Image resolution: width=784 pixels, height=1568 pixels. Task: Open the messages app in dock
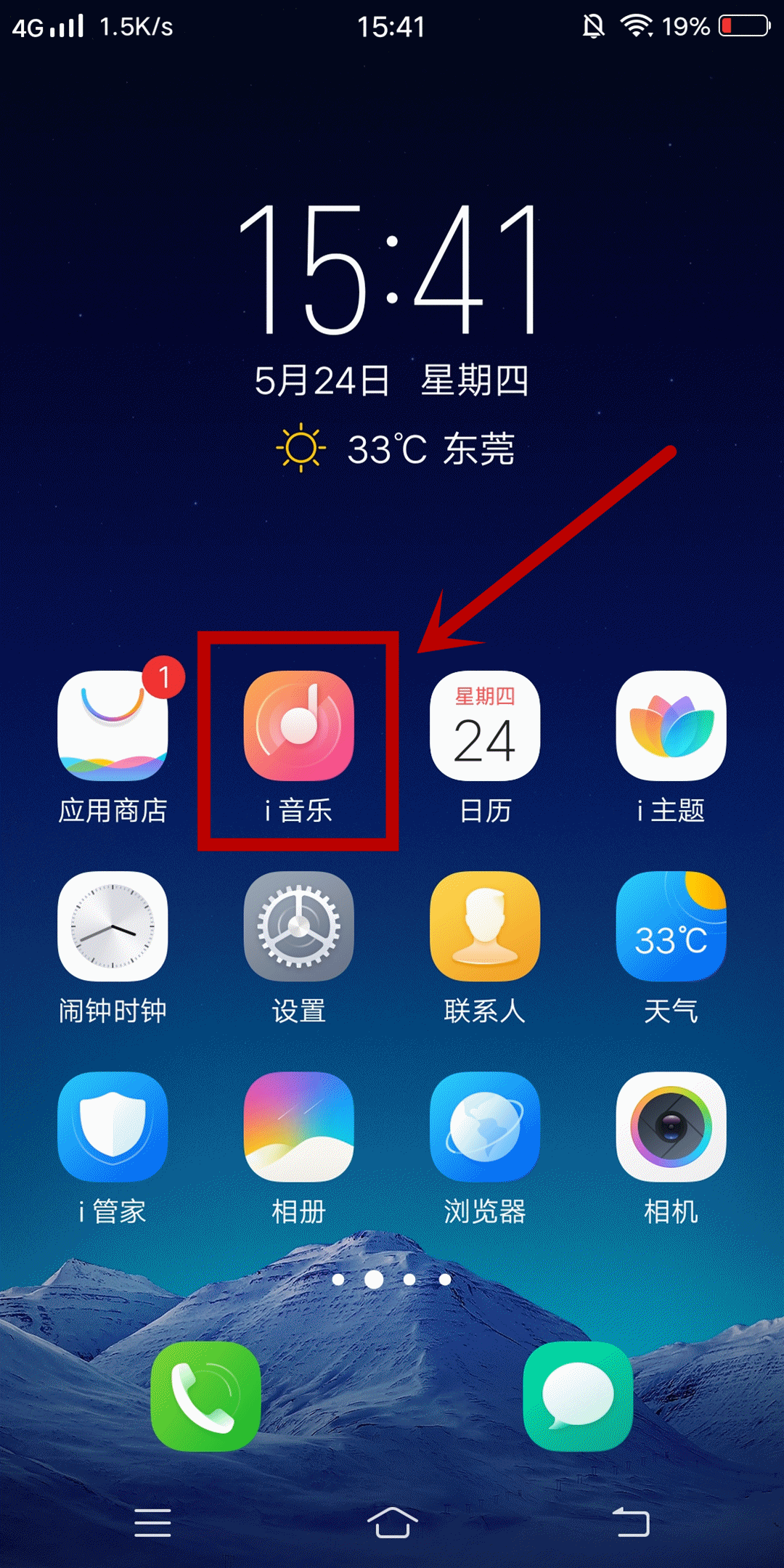click(x=578, y=1396)
